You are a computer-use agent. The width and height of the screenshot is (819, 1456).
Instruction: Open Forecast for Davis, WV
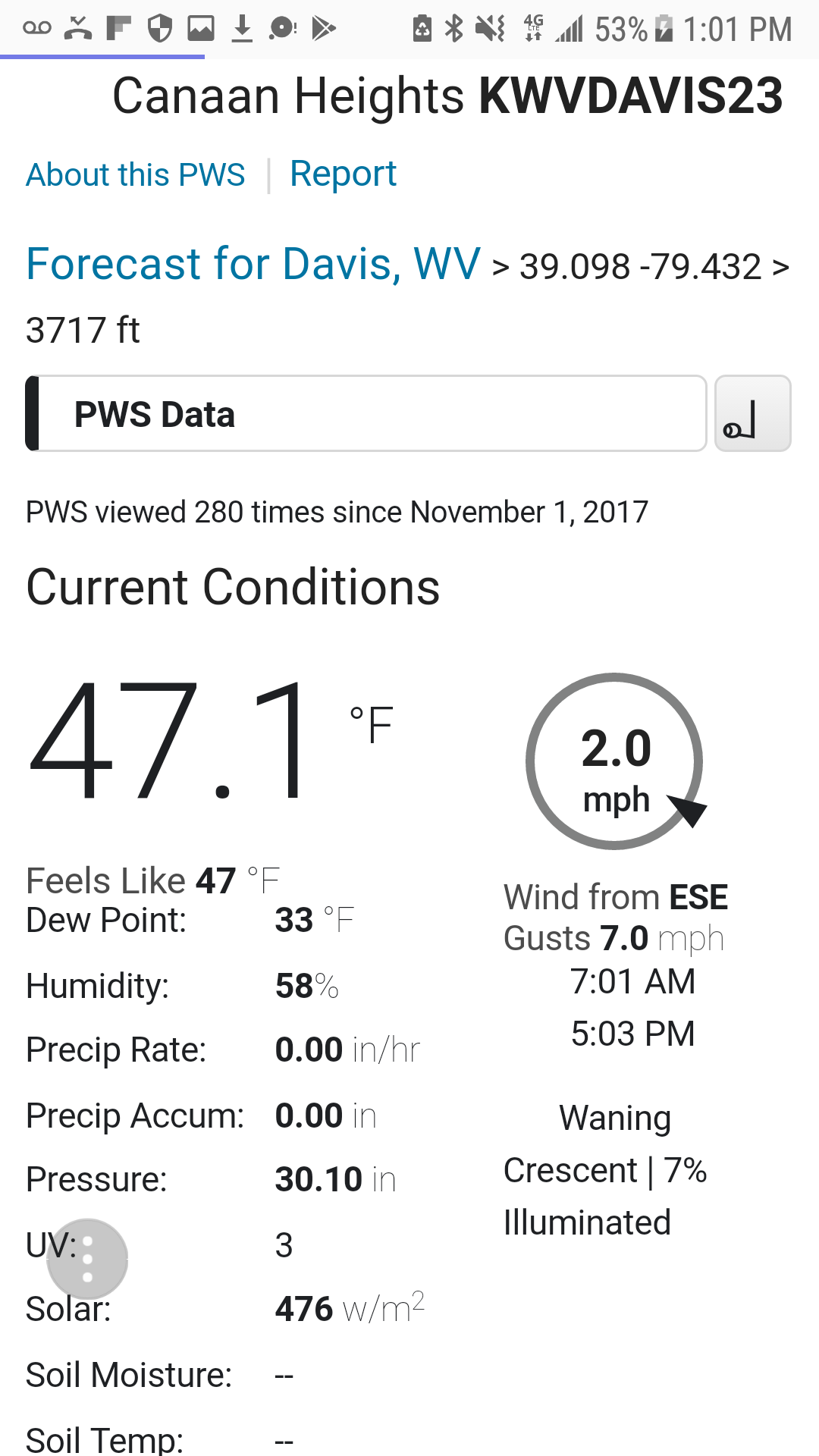click(x=253, y=264)
